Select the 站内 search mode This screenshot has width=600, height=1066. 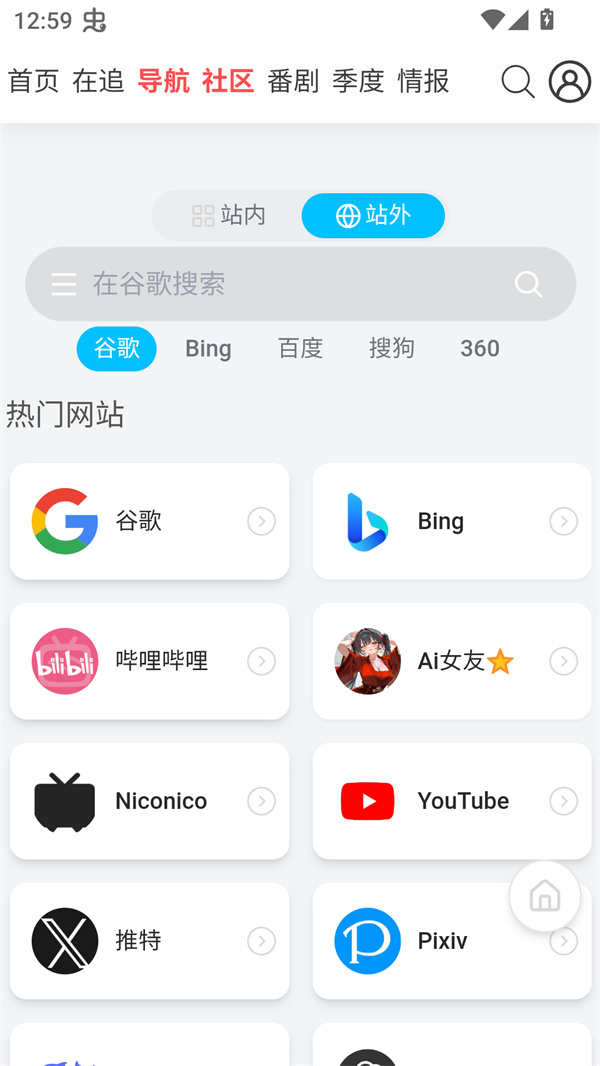click(x=229, y=215)
